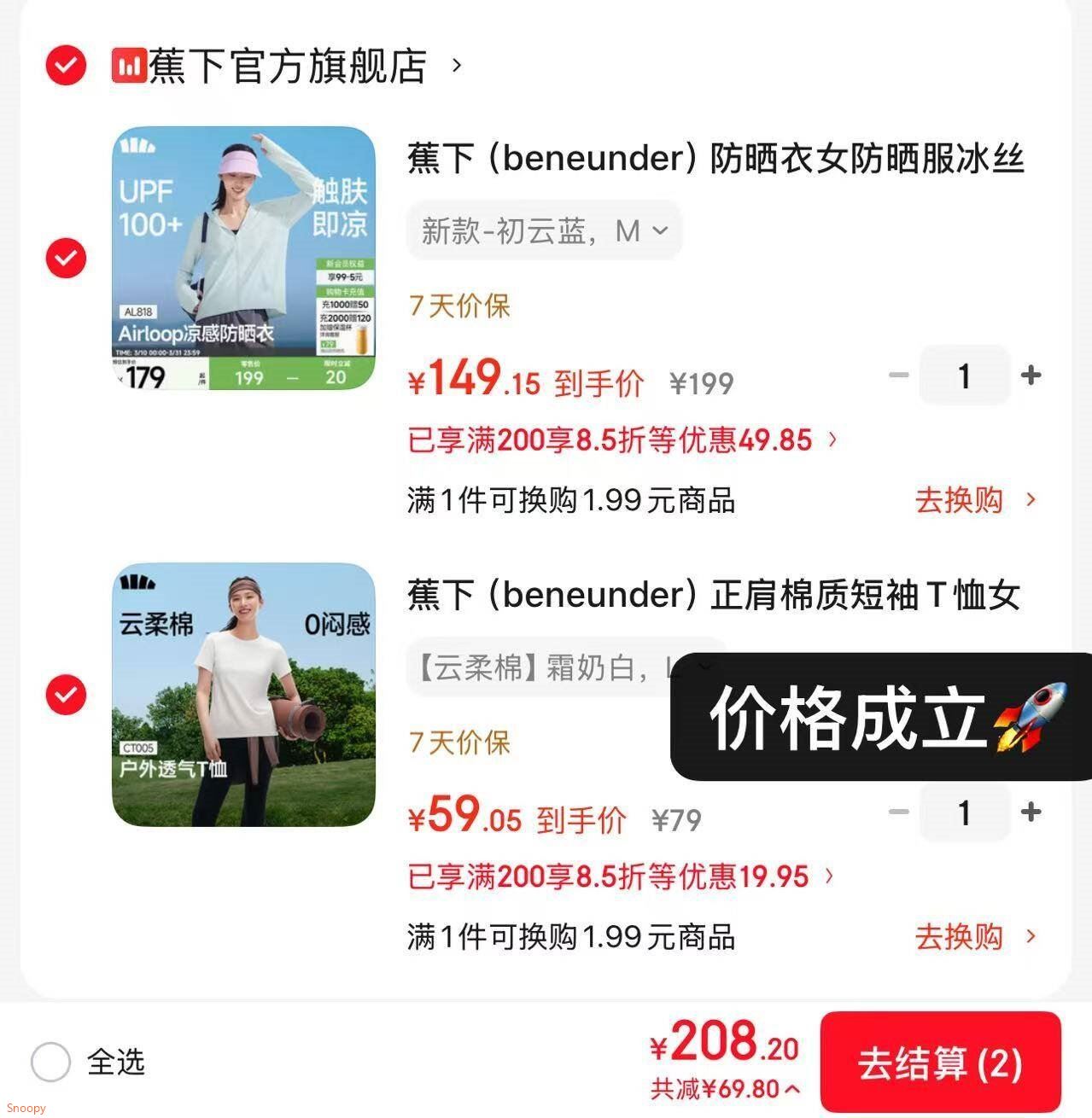
Task: Change the 新款-初云蓝, M variant
Action: [544, 230]
